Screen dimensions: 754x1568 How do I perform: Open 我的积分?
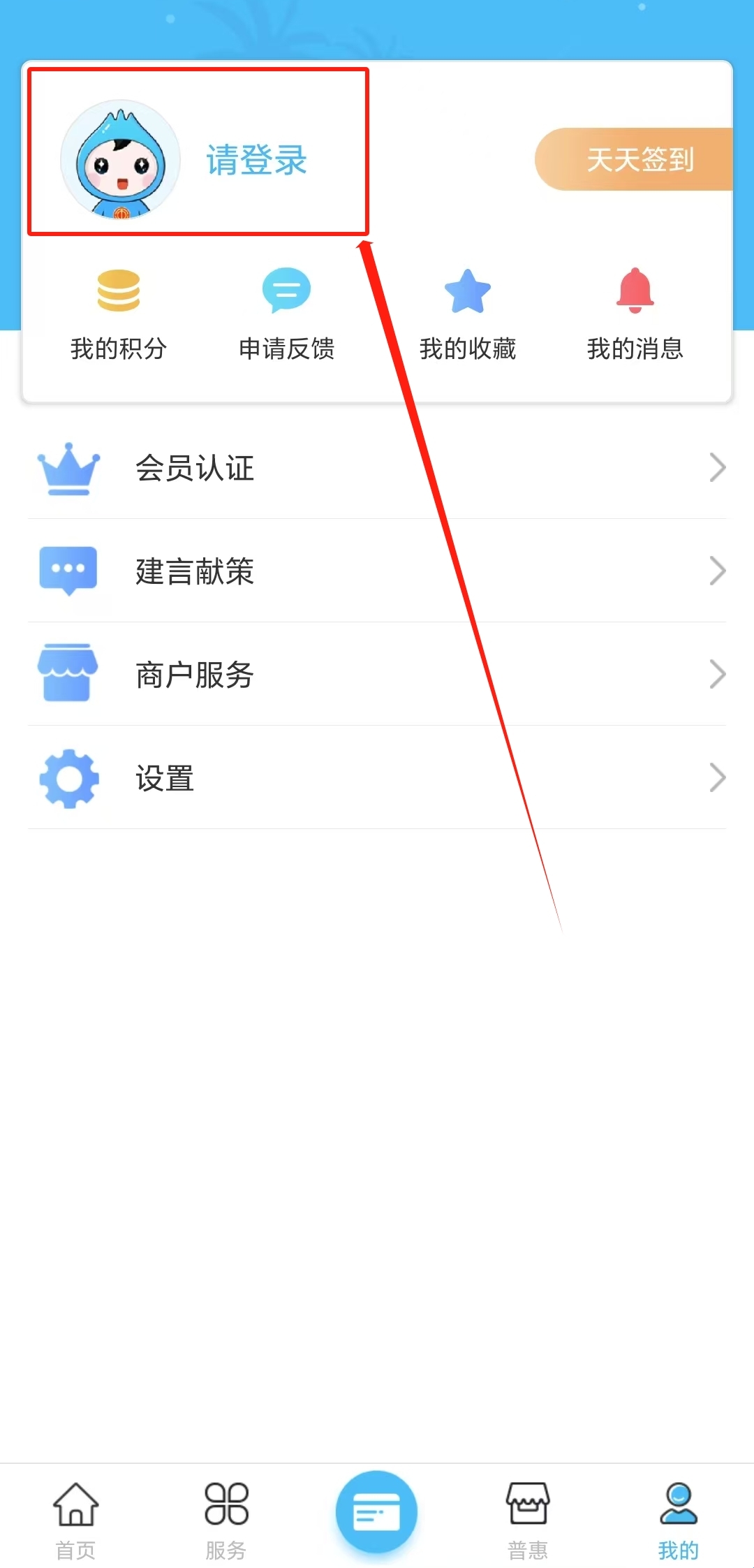(x=119, y=314)
